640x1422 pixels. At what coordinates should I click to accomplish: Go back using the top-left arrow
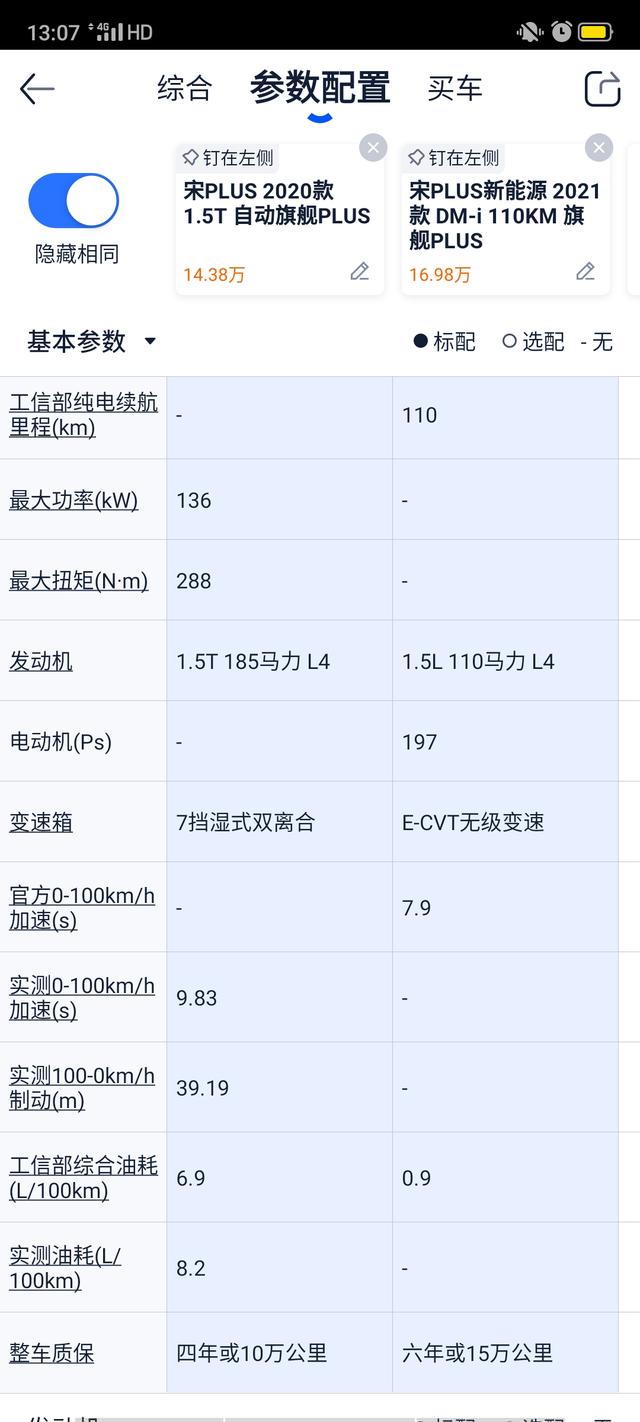(37, 89)
